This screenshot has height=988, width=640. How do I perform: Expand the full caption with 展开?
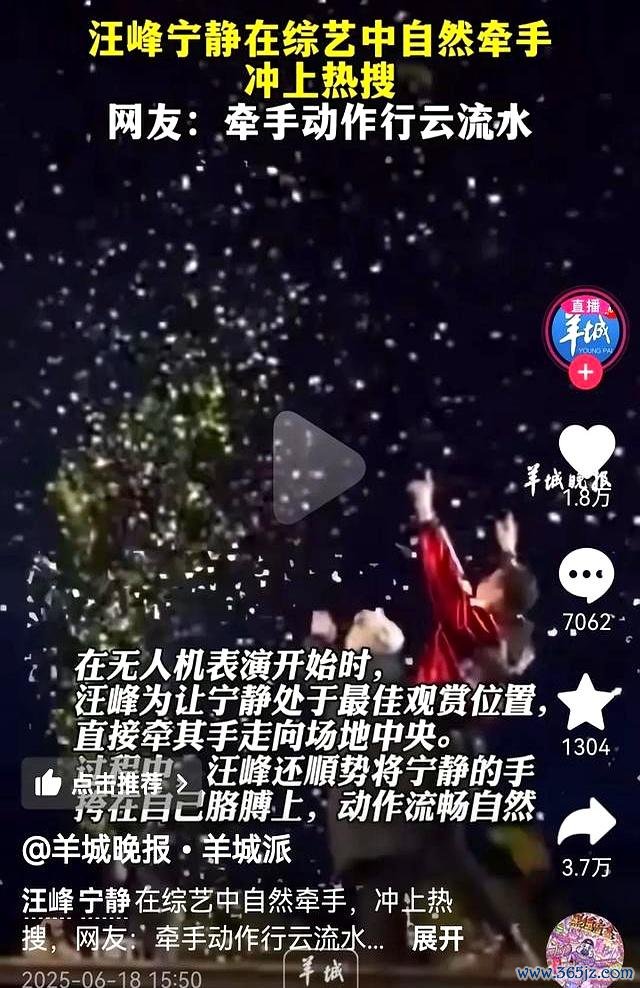[438, 939]
